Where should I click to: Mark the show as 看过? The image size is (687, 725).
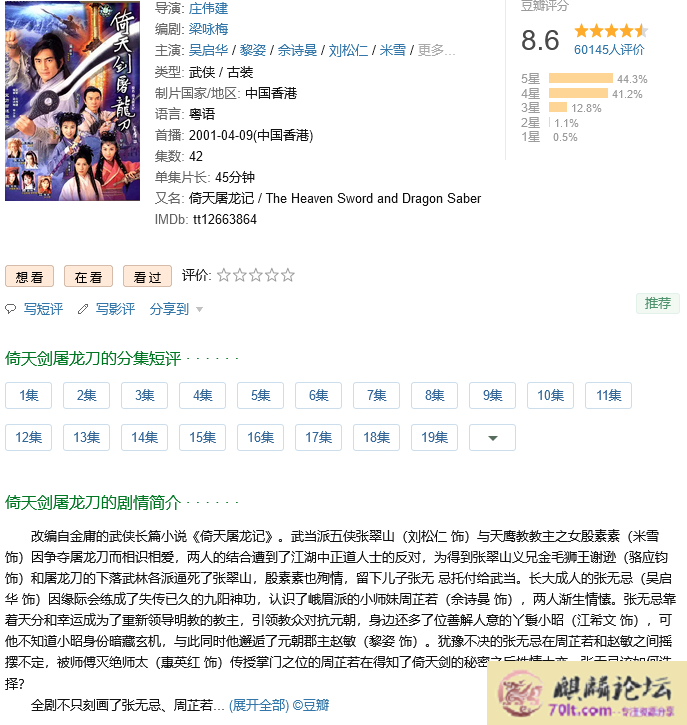click(147, 277)
